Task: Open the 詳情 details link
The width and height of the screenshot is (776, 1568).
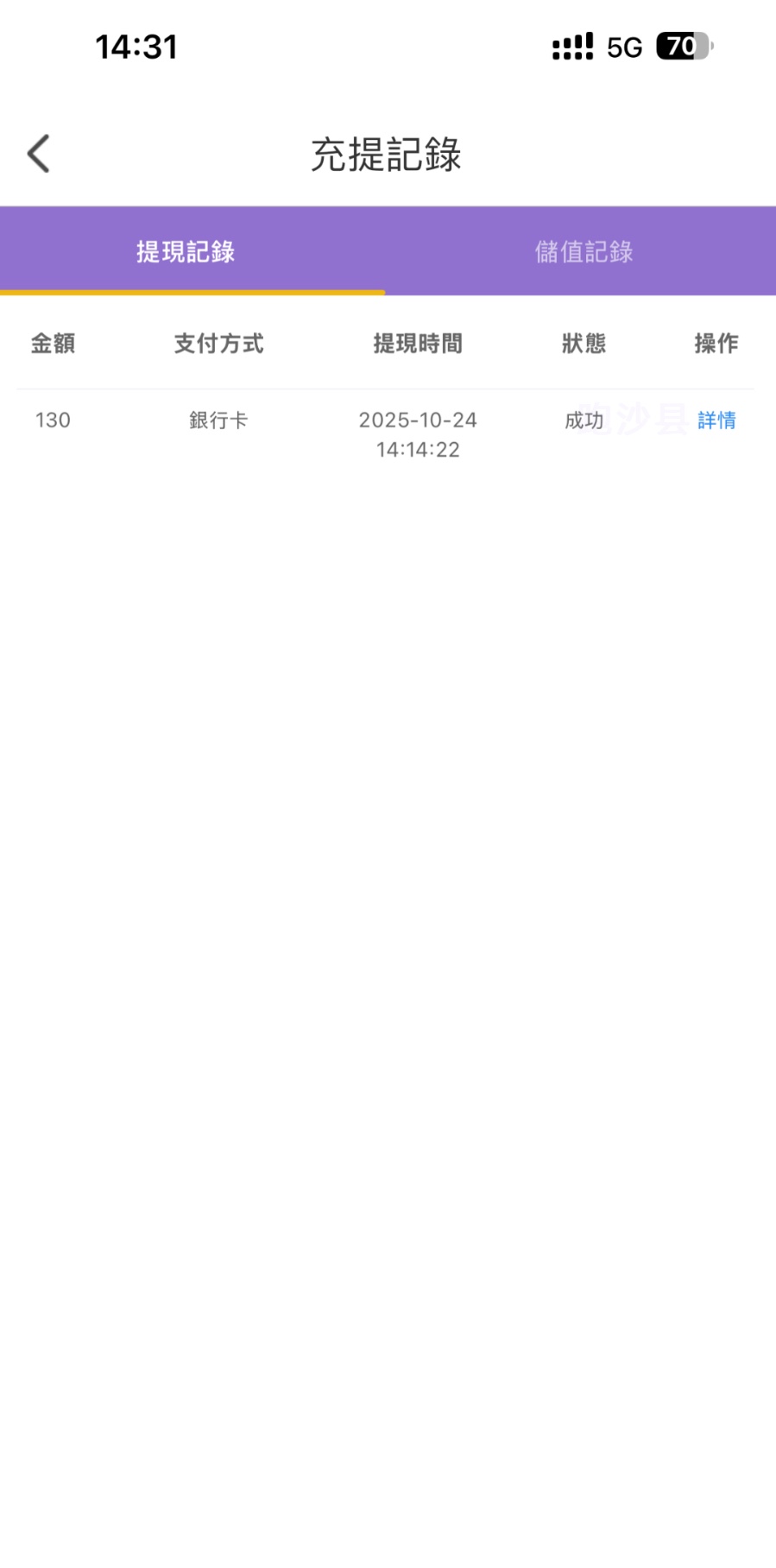Action: coord(716,421)
